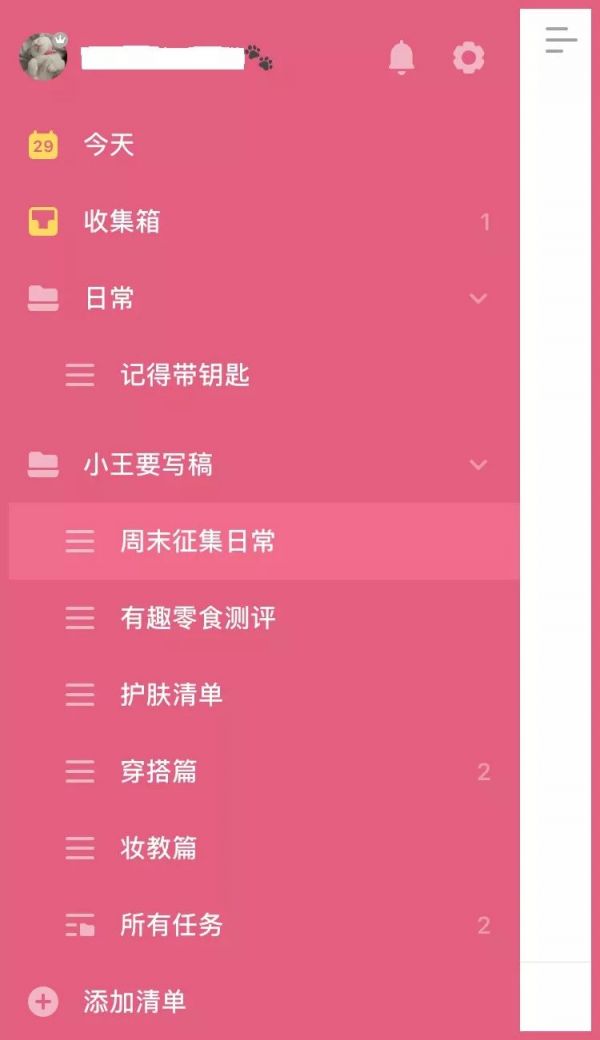Open the 妆教篇 list
This screenshot has height=1040, width=600.
(x=158, y=848)
